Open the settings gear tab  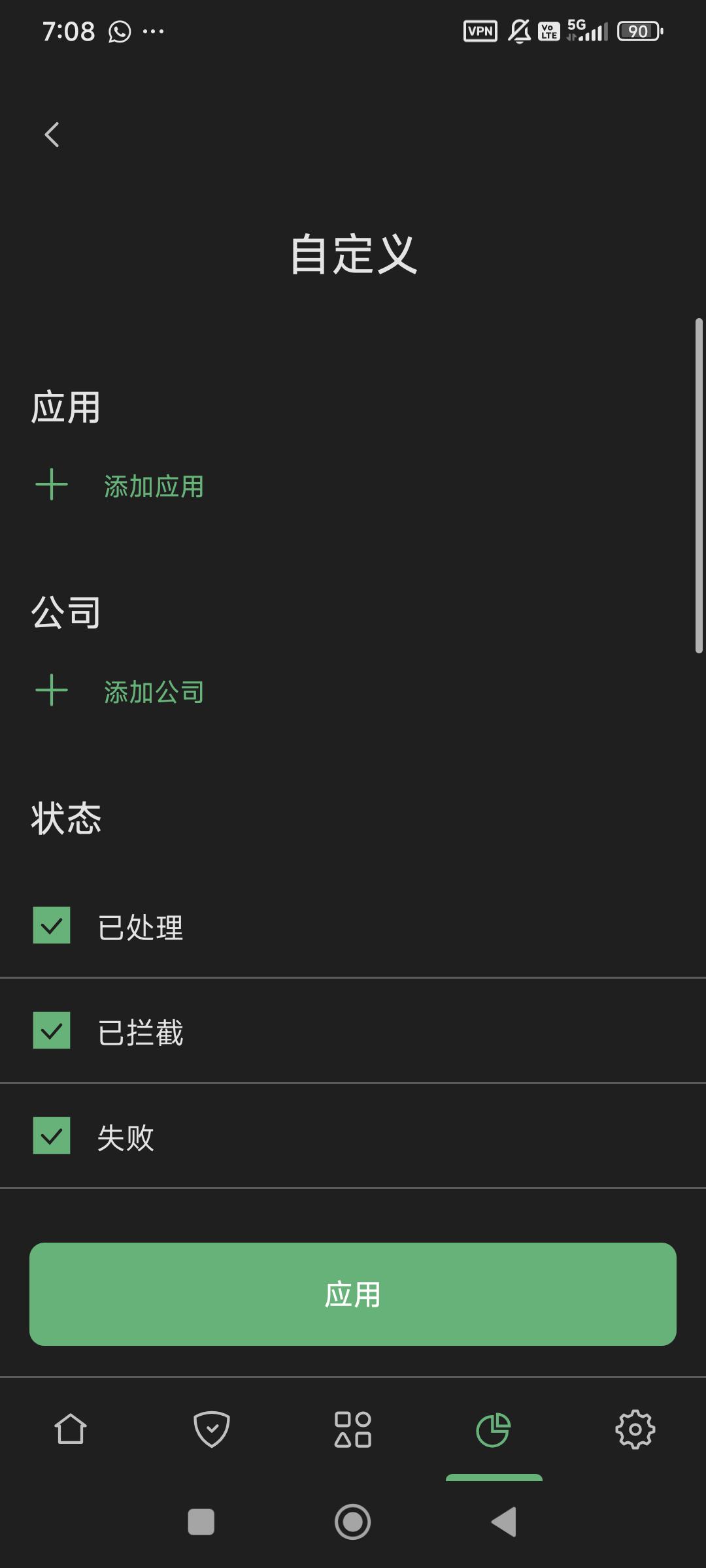(x=635, y=1429)
